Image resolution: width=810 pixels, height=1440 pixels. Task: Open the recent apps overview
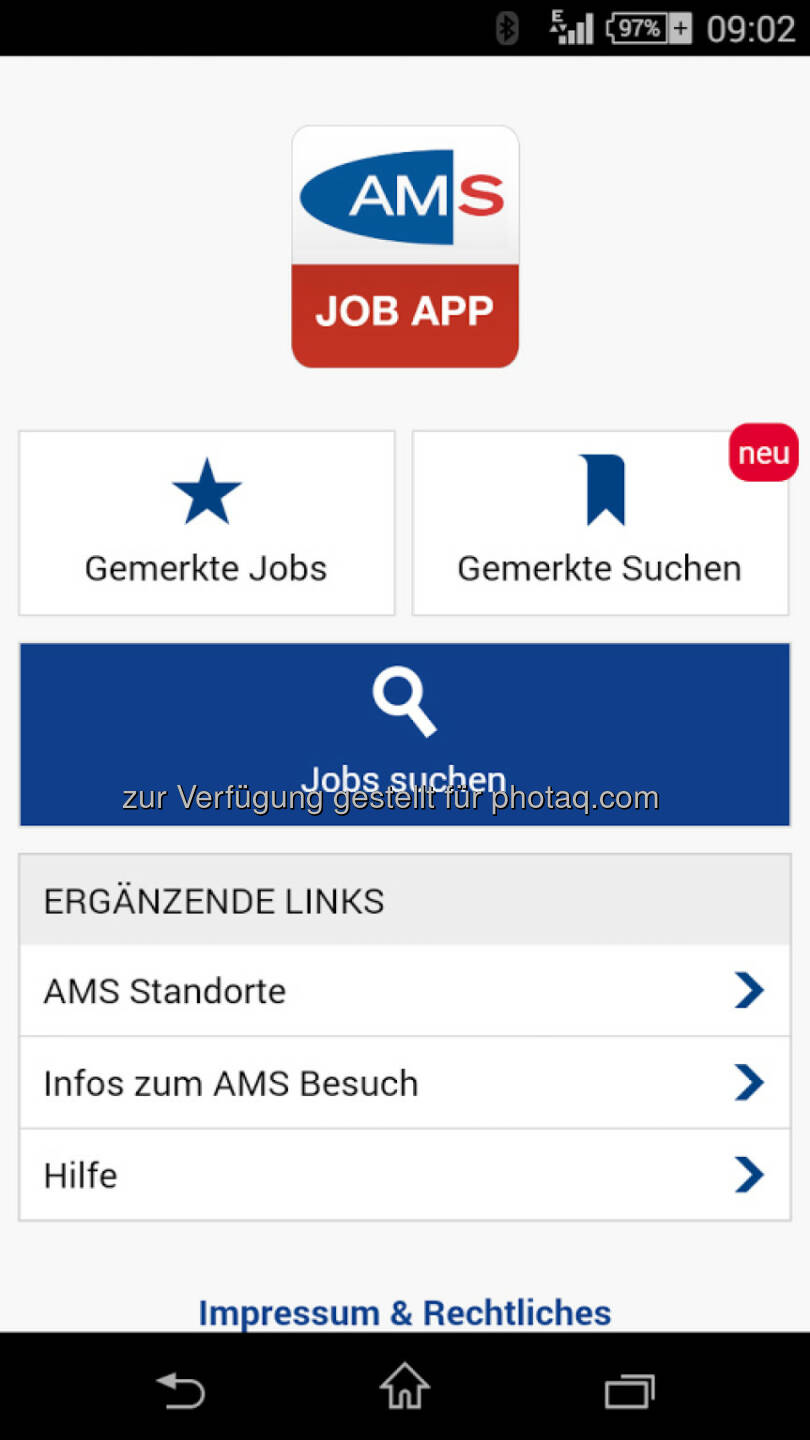coord(629,1390)
